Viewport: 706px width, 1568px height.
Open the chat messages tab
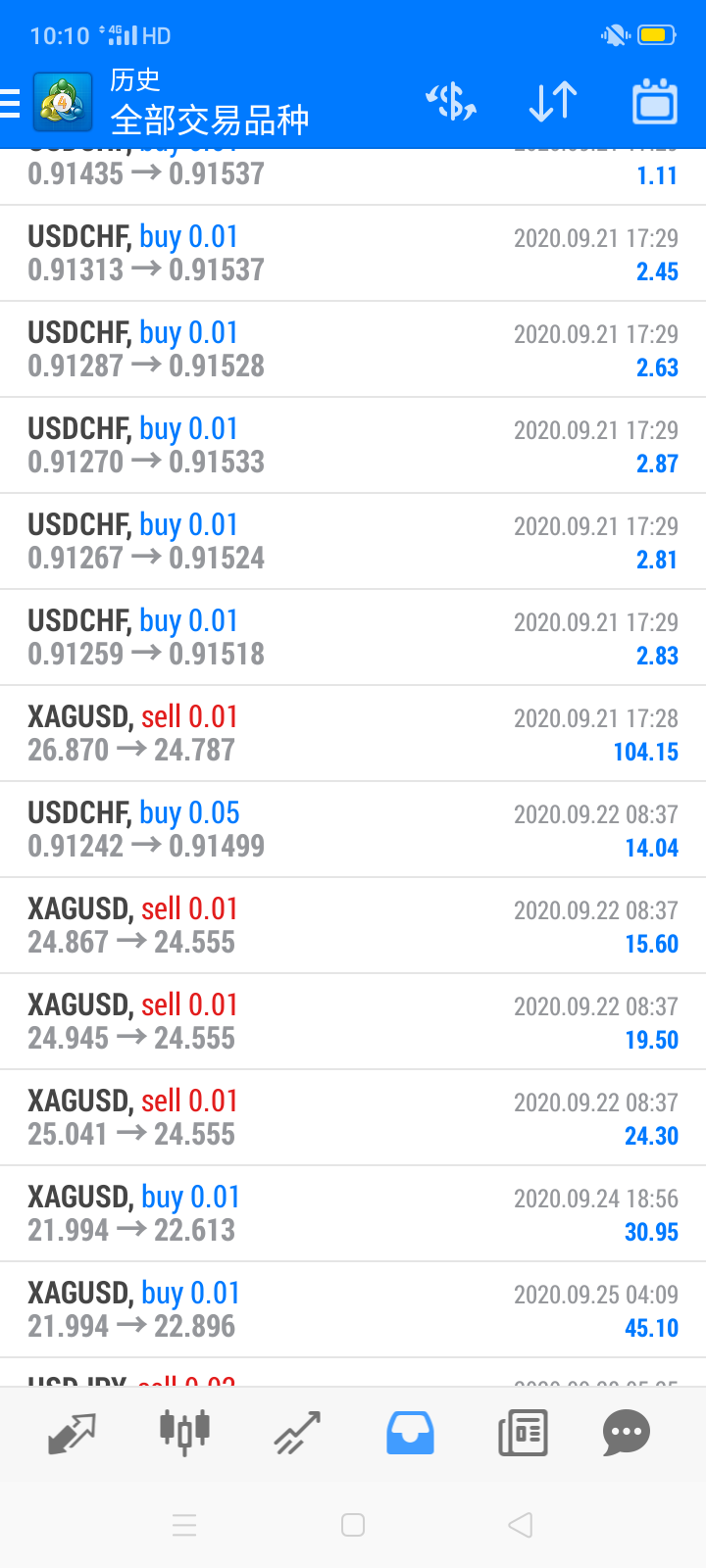[627, 1434]
